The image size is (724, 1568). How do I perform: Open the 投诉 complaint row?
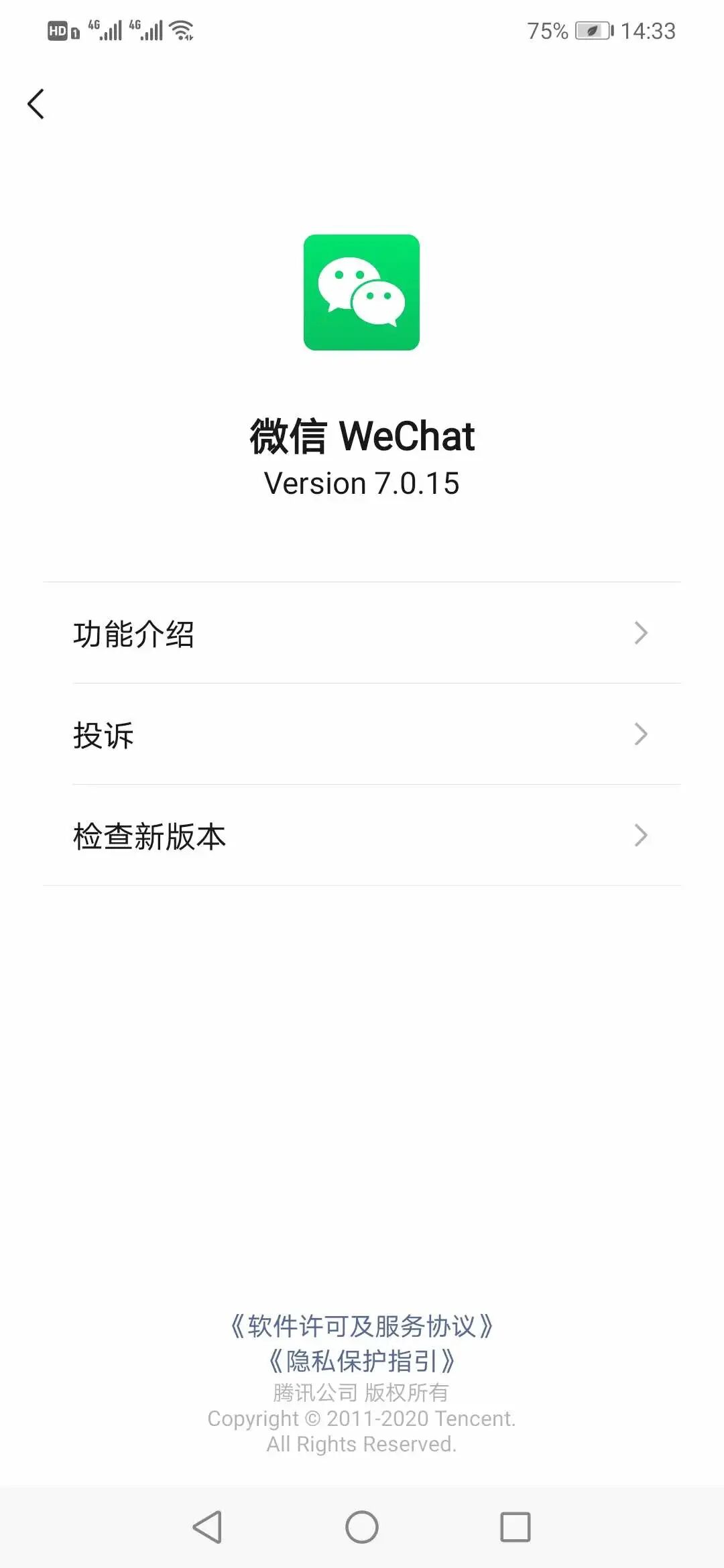coord(362,734)
